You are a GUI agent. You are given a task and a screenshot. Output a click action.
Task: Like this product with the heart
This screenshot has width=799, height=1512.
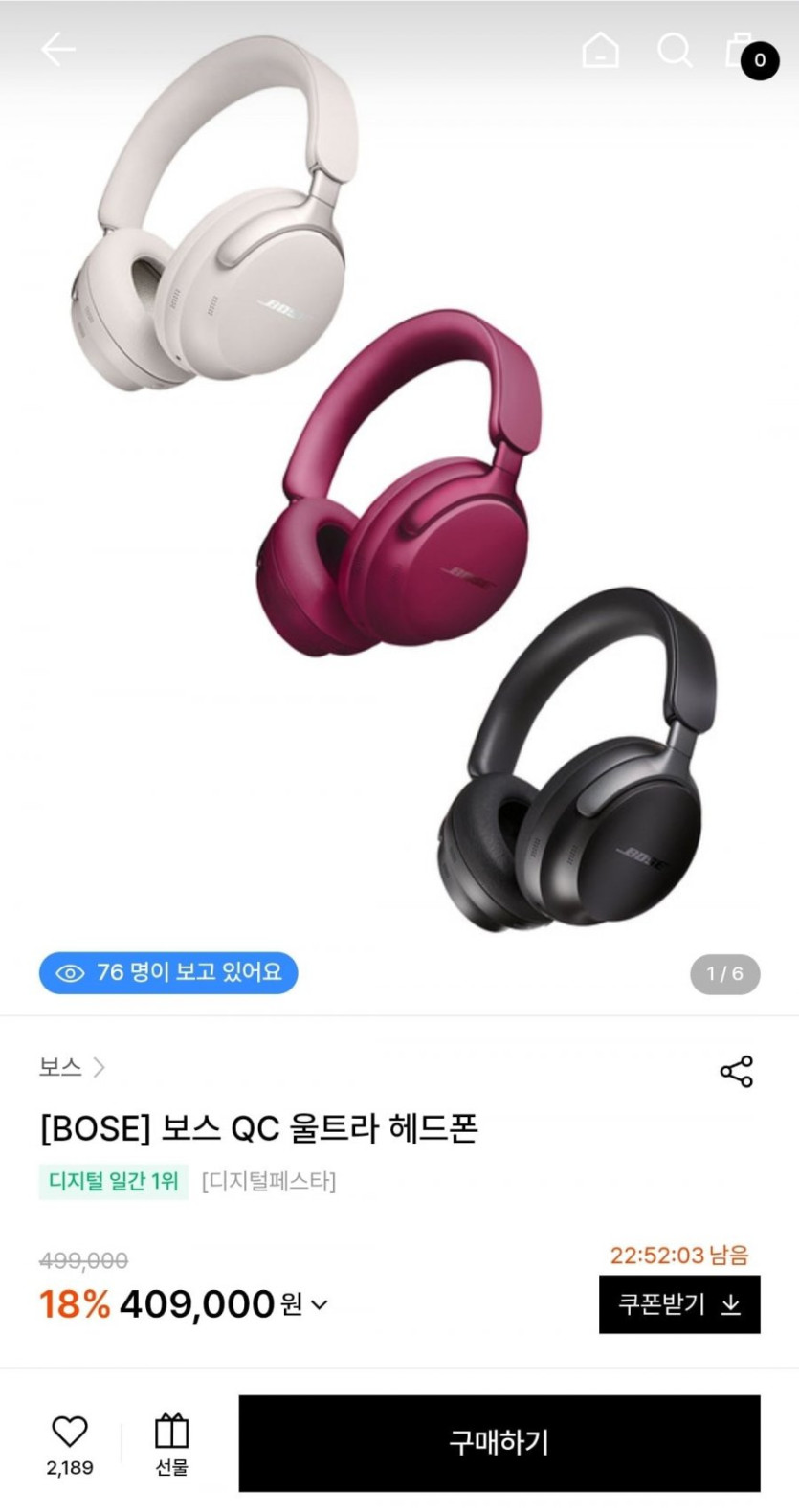tap(70, 1433)
